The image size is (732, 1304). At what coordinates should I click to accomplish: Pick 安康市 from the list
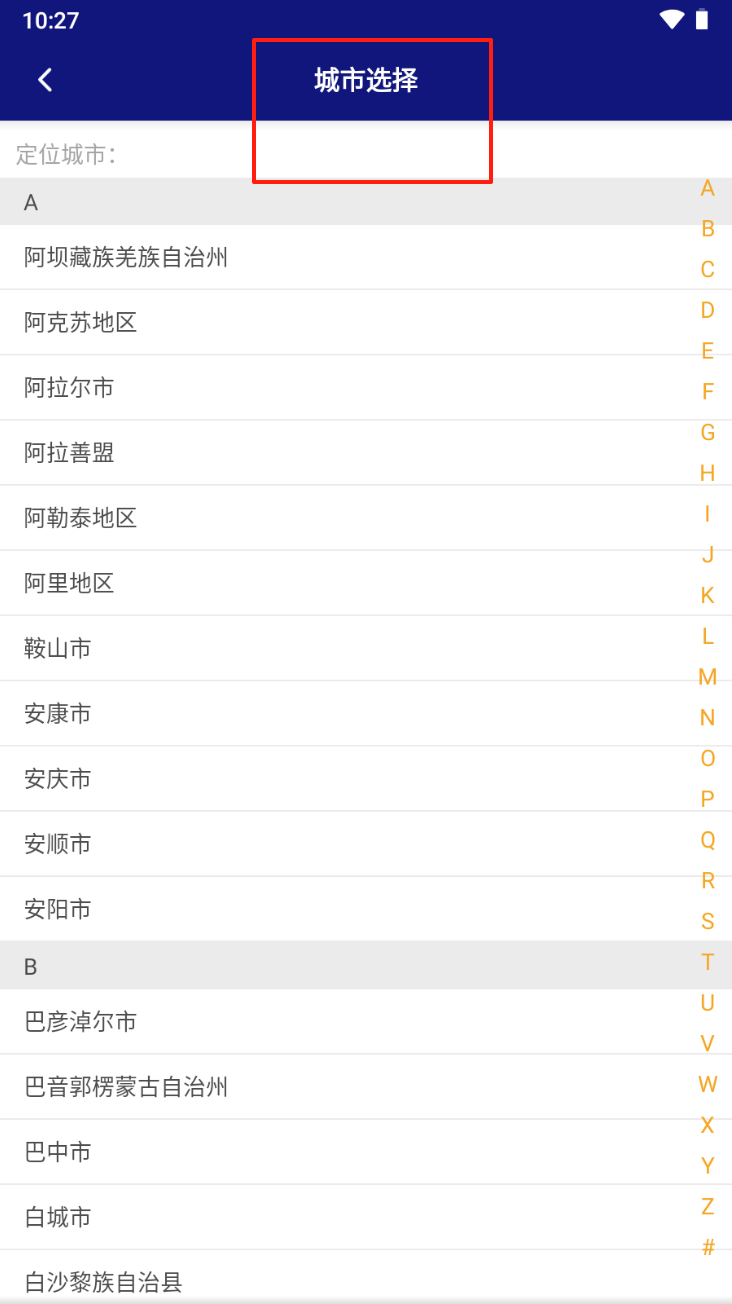pos(58,713)
